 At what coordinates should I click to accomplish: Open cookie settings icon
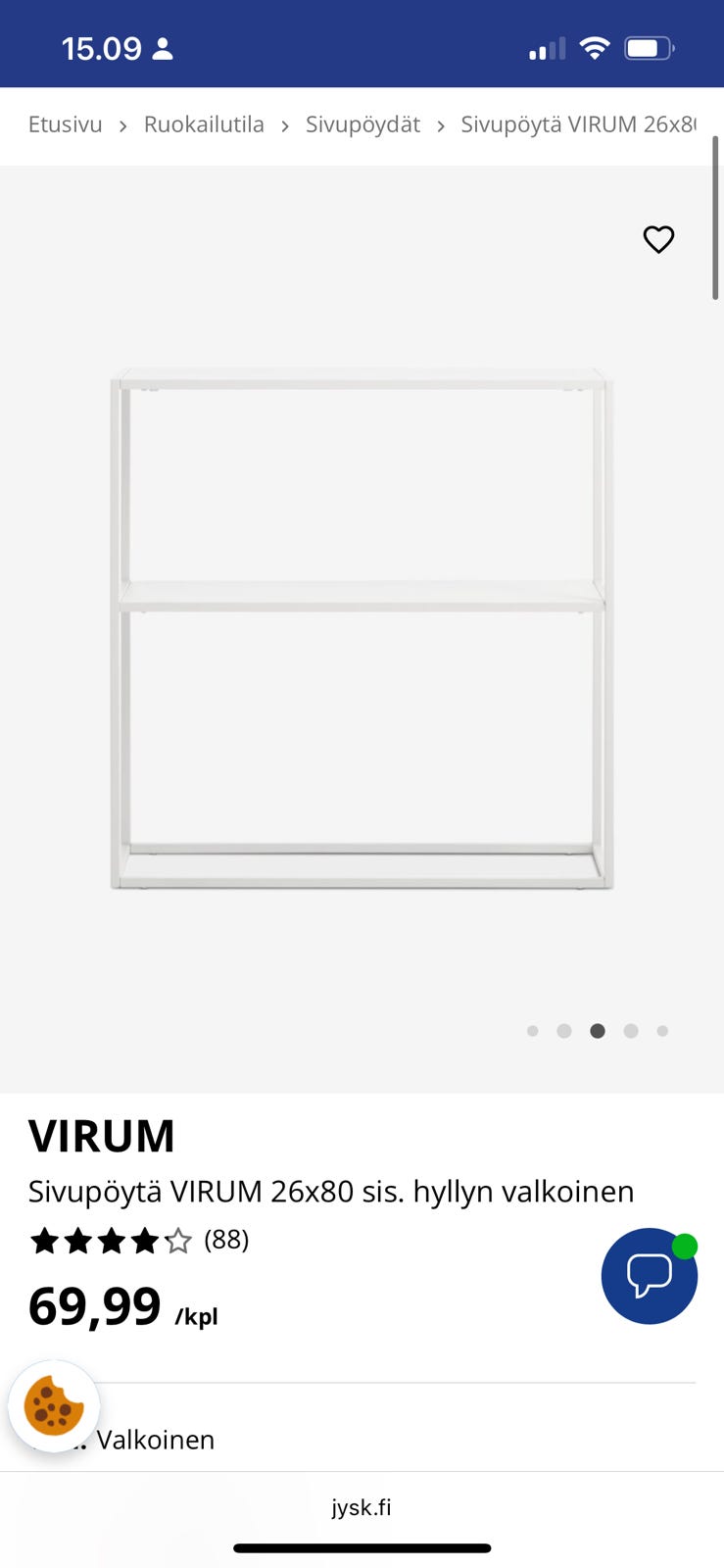pos(54,1406)
